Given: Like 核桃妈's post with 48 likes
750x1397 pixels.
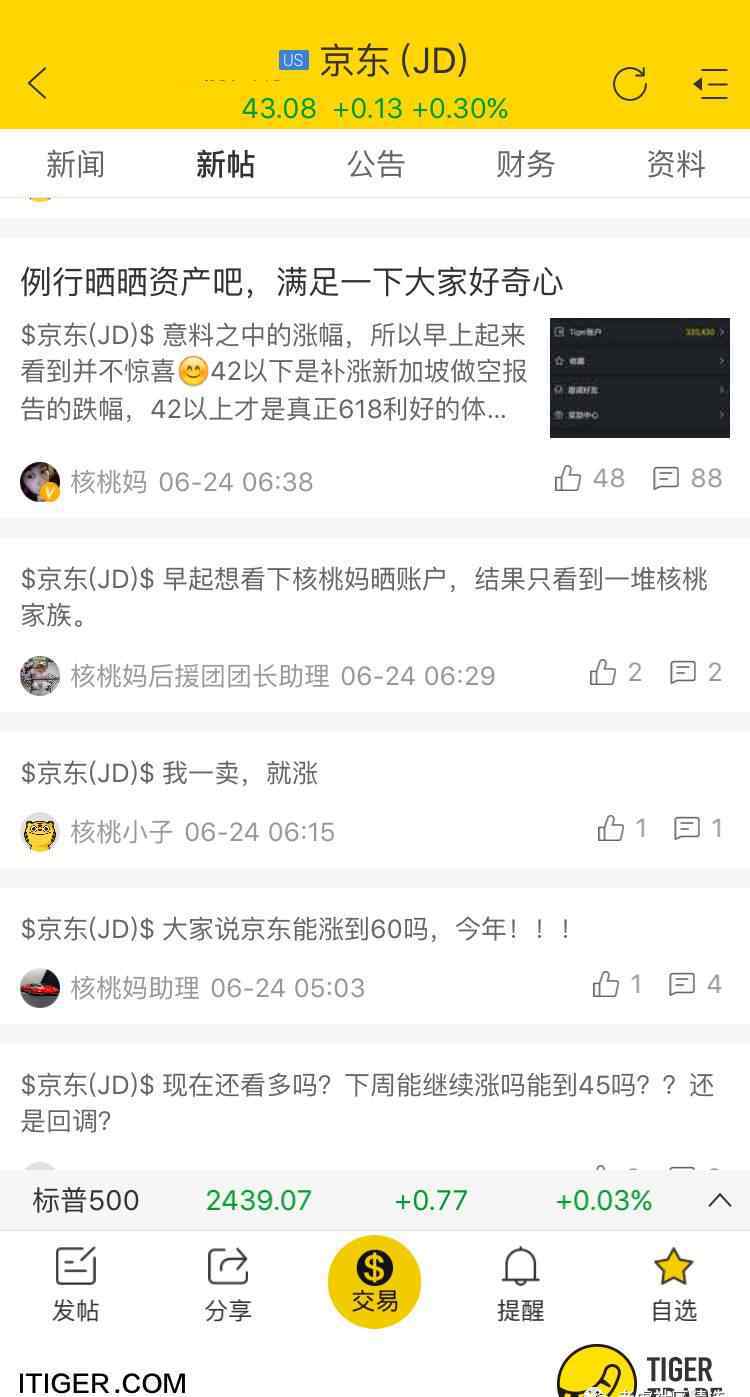Looking at the screenshot, I should coord(589,478).
